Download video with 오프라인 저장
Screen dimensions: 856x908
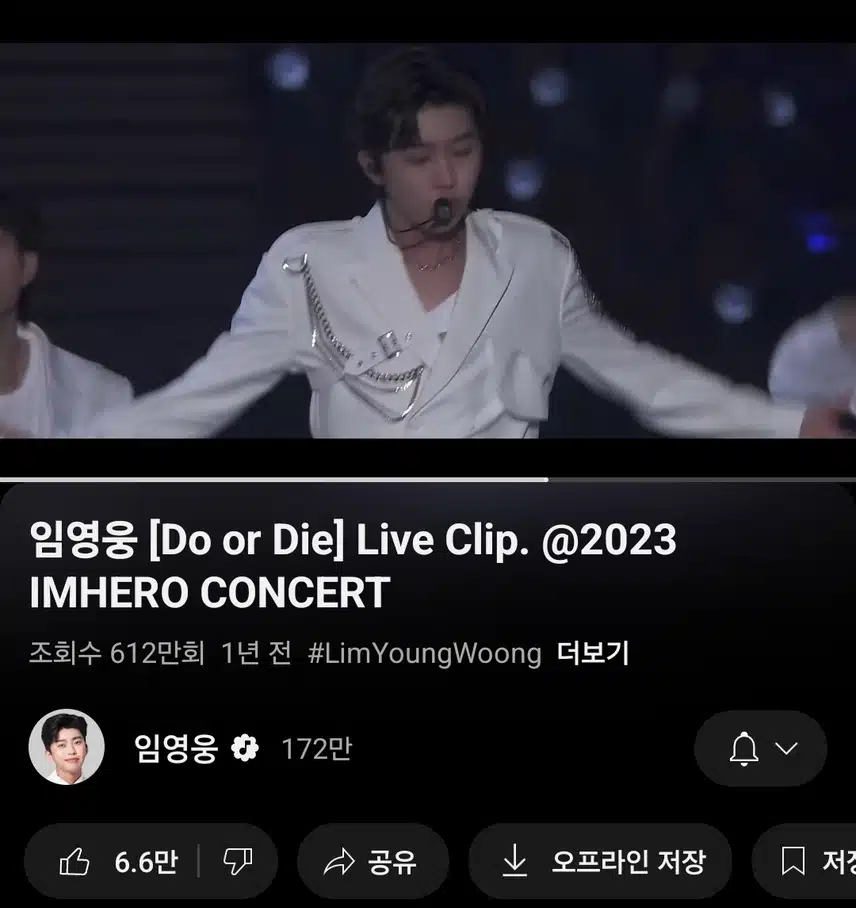[600, 861]
